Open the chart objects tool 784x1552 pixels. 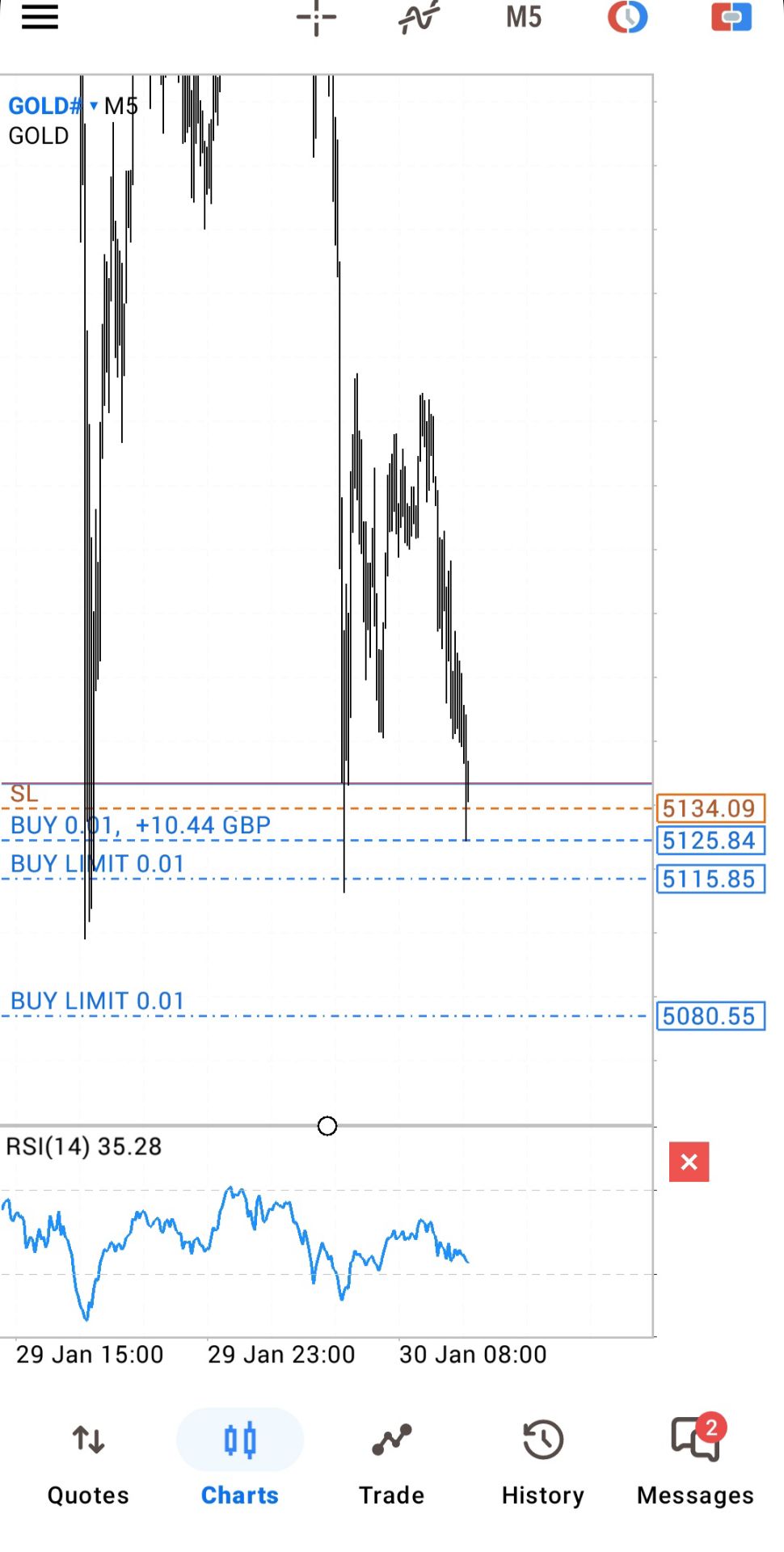coord(628,17)
